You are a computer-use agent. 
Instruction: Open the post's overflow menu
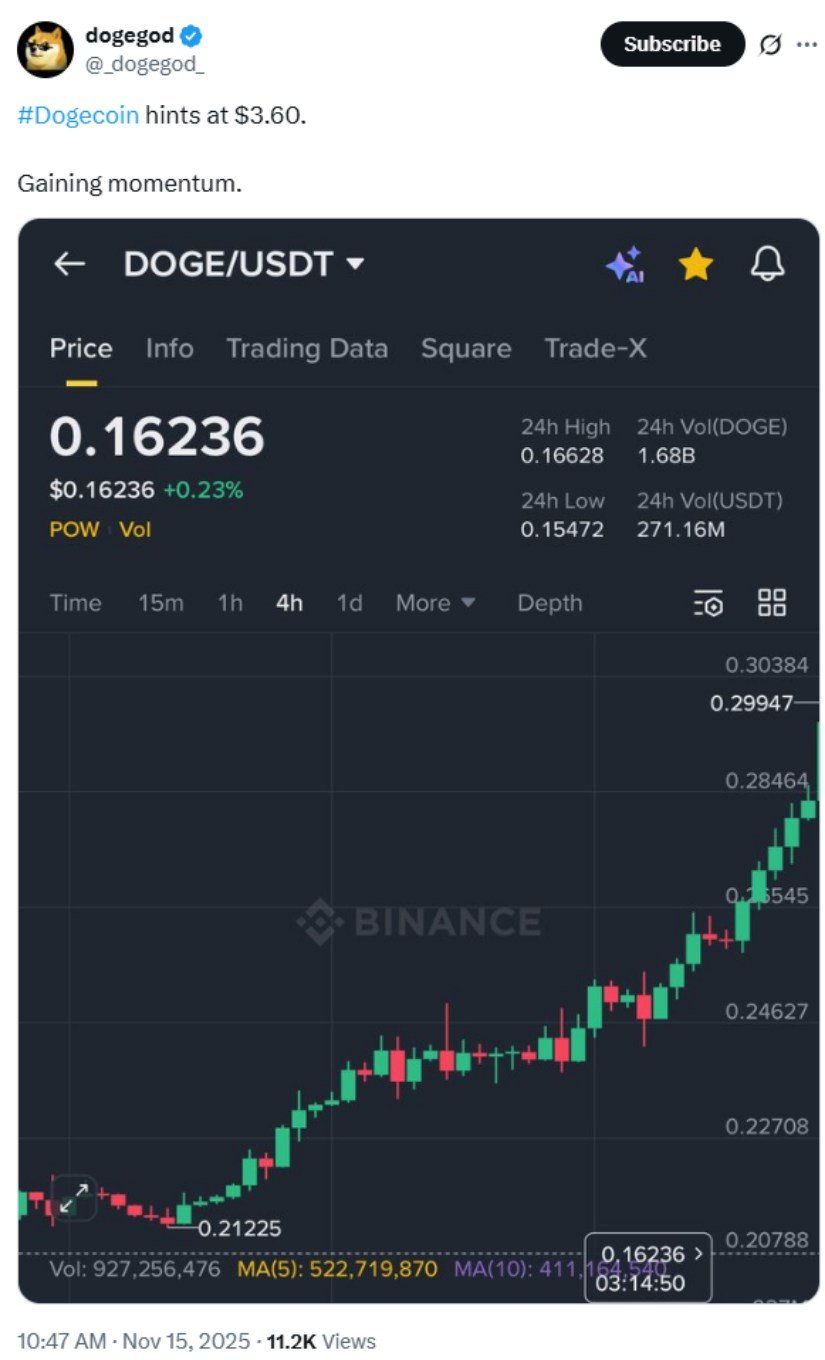coord(806,45)
